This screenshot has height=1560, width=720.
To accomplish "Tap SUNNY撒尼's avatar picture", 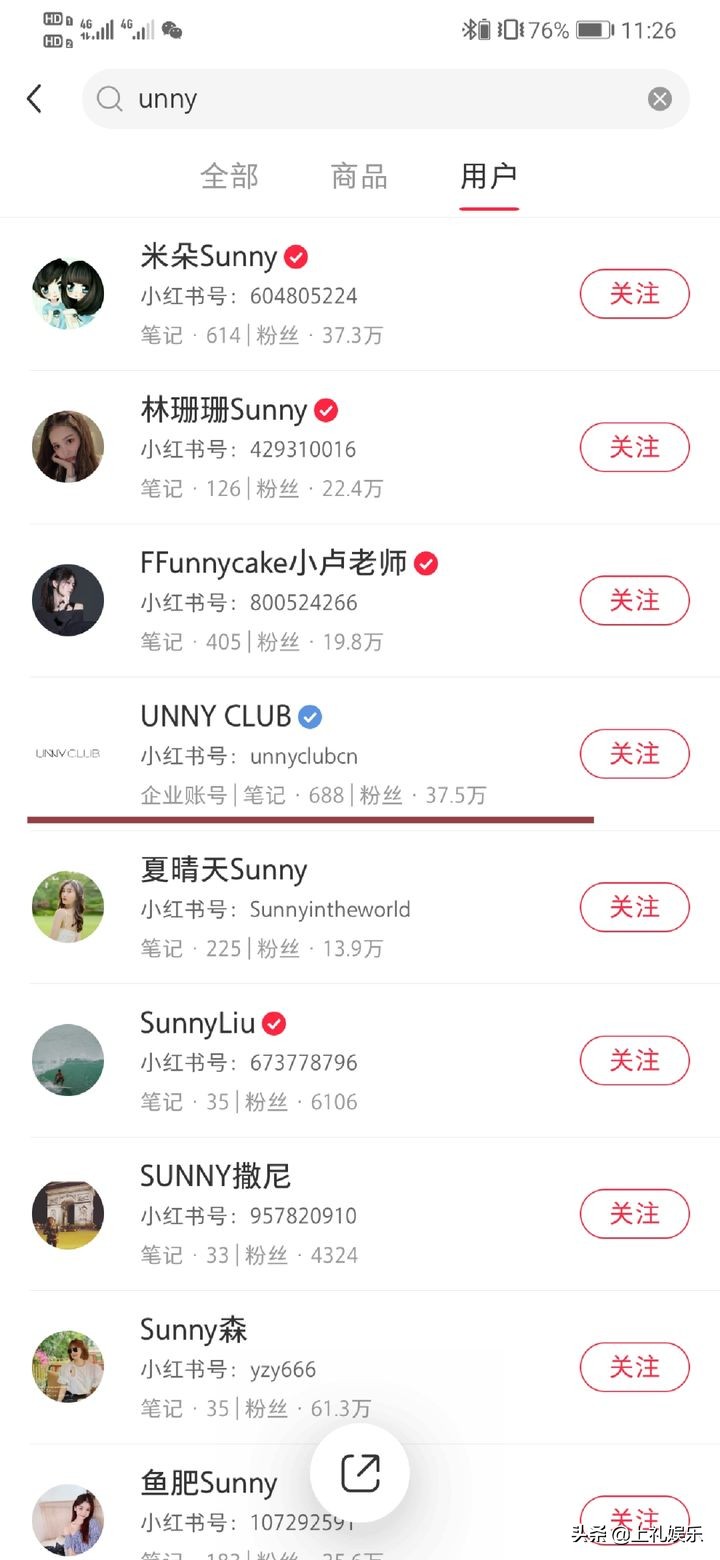I will click(68, 1213).
